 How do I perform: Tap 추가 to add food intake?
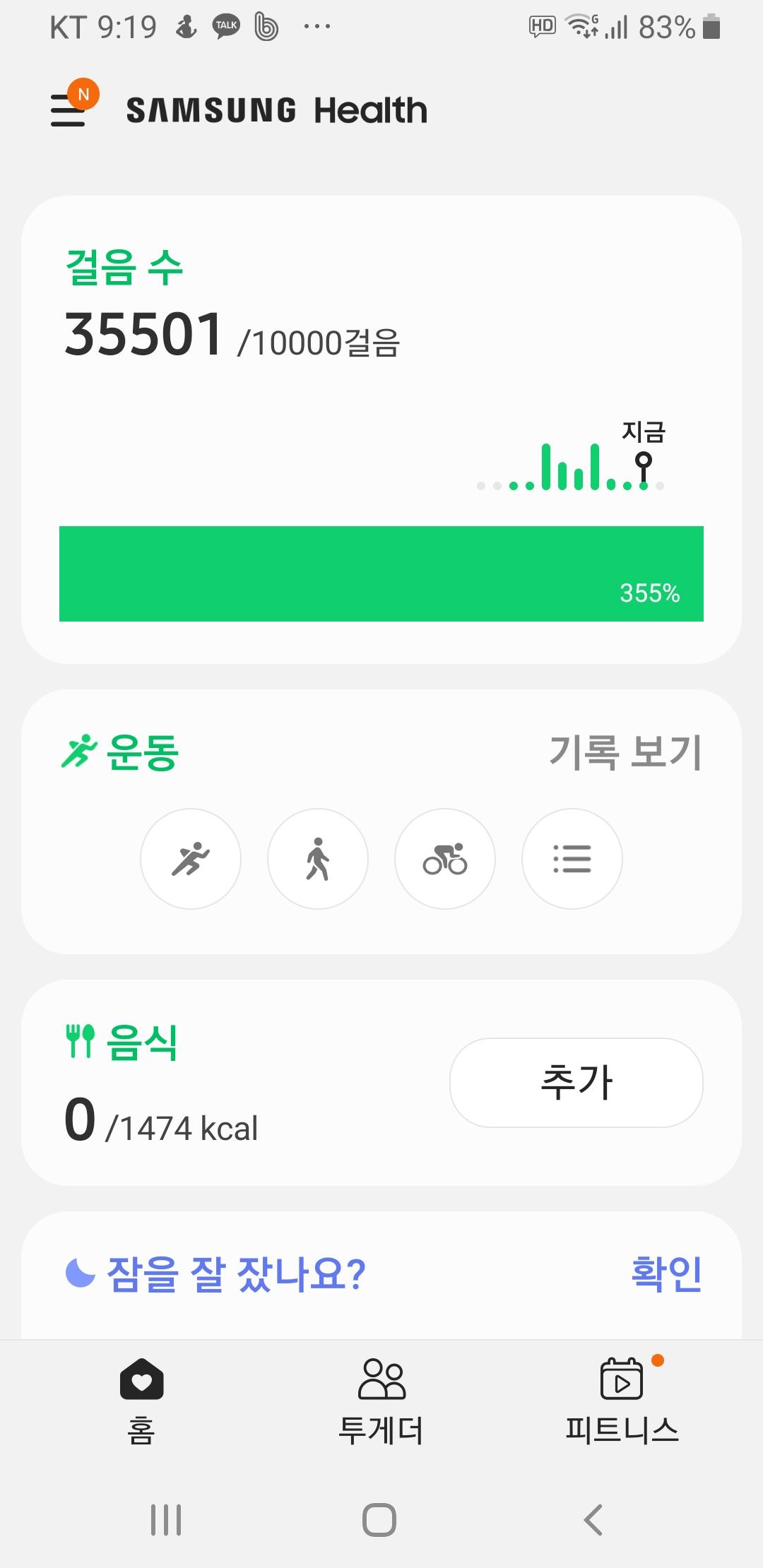(x=576, y=1082)
